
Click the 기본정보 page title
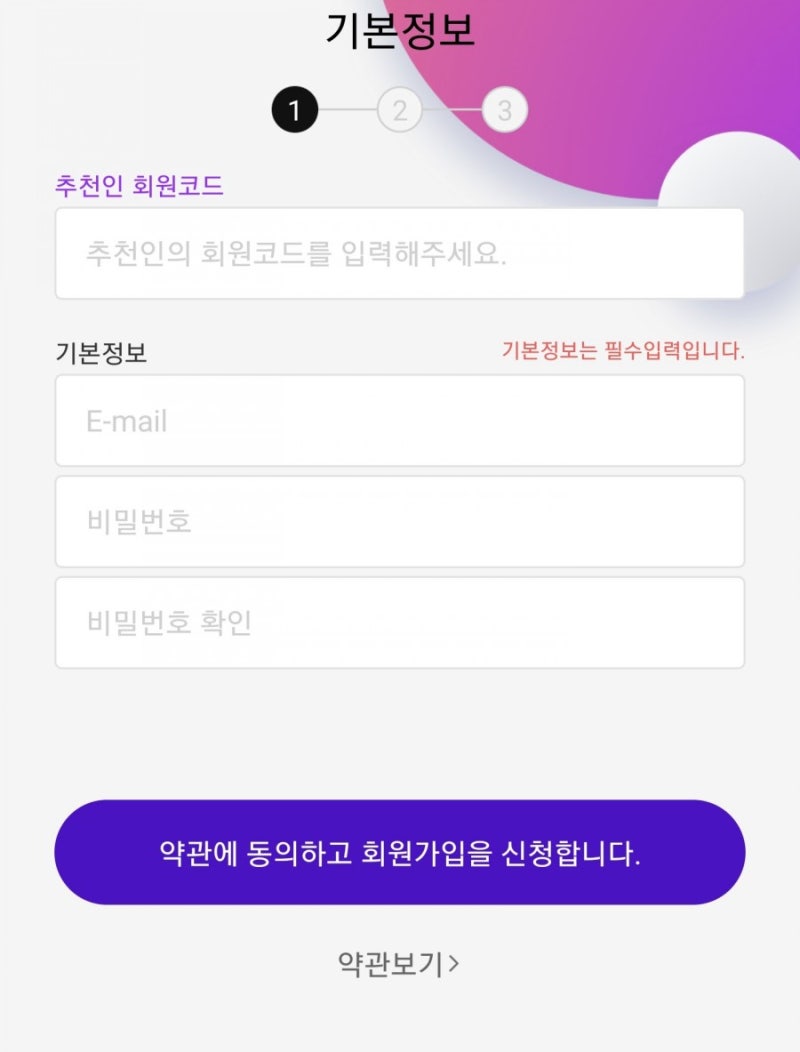[x=399, y=31]
